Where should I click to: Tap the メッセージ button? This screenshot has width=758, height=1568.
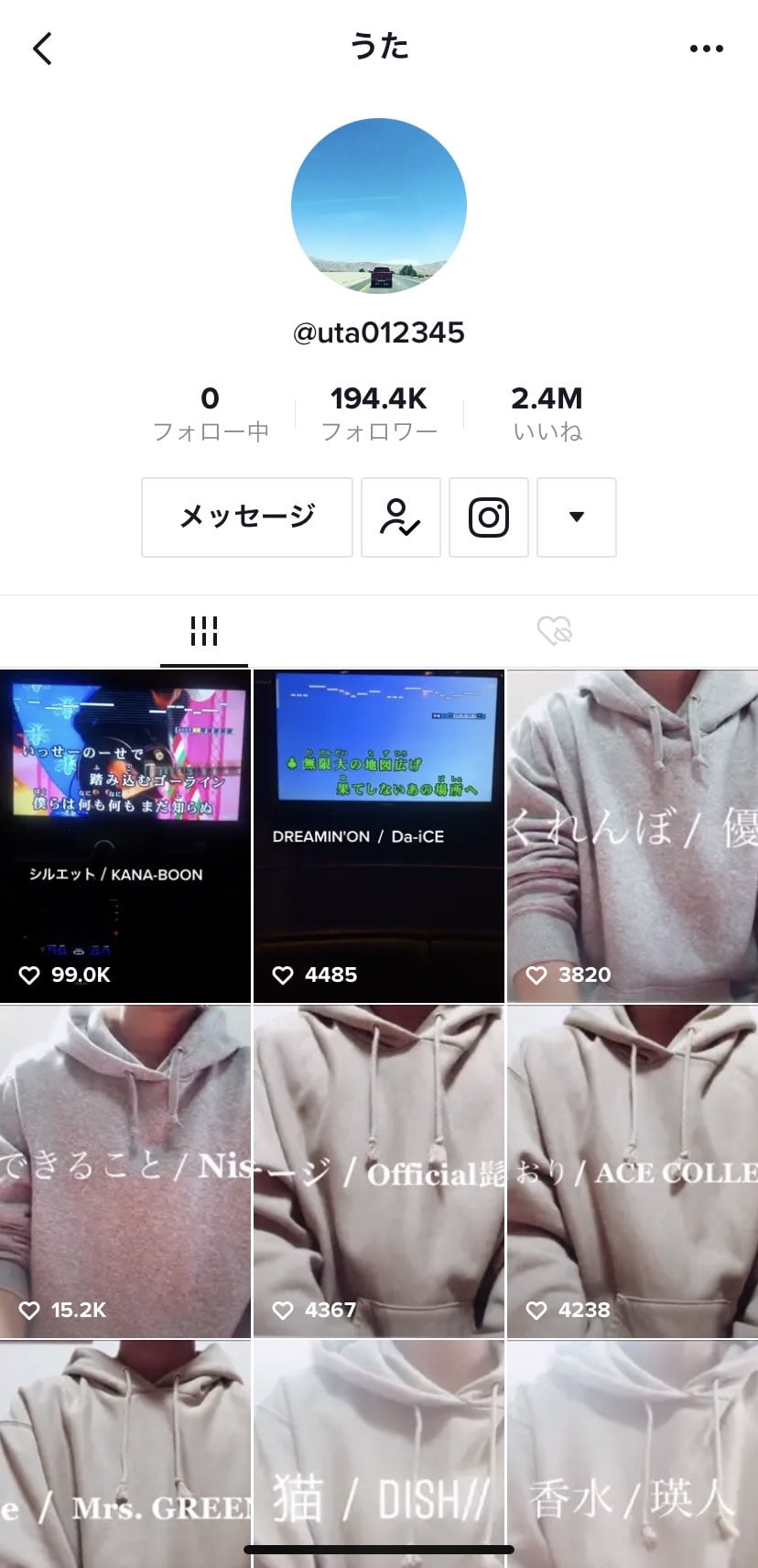coord(247,517)
